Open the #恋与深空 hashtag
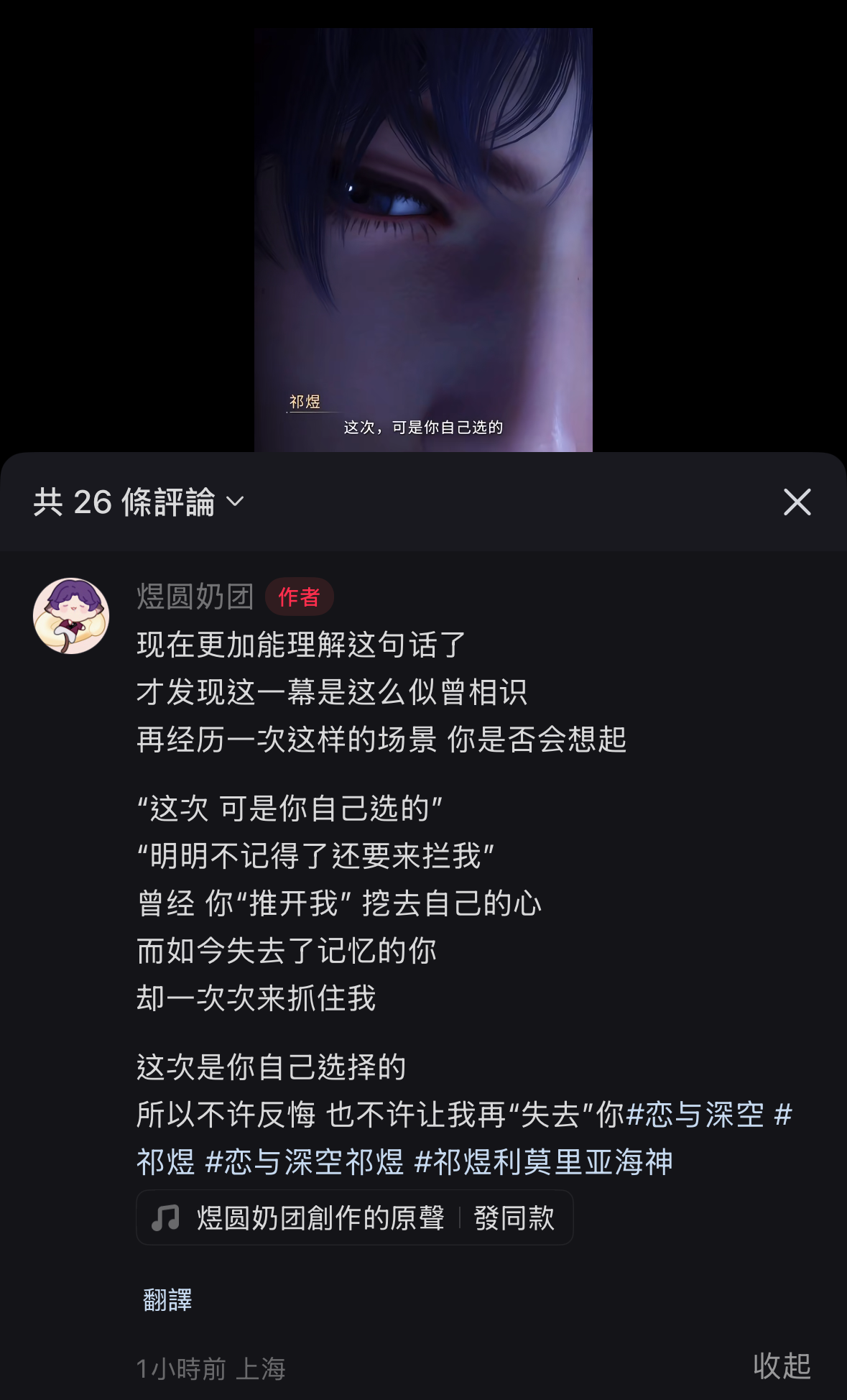The height and width of the screenshot is (1400, 847). [694, 1115]
